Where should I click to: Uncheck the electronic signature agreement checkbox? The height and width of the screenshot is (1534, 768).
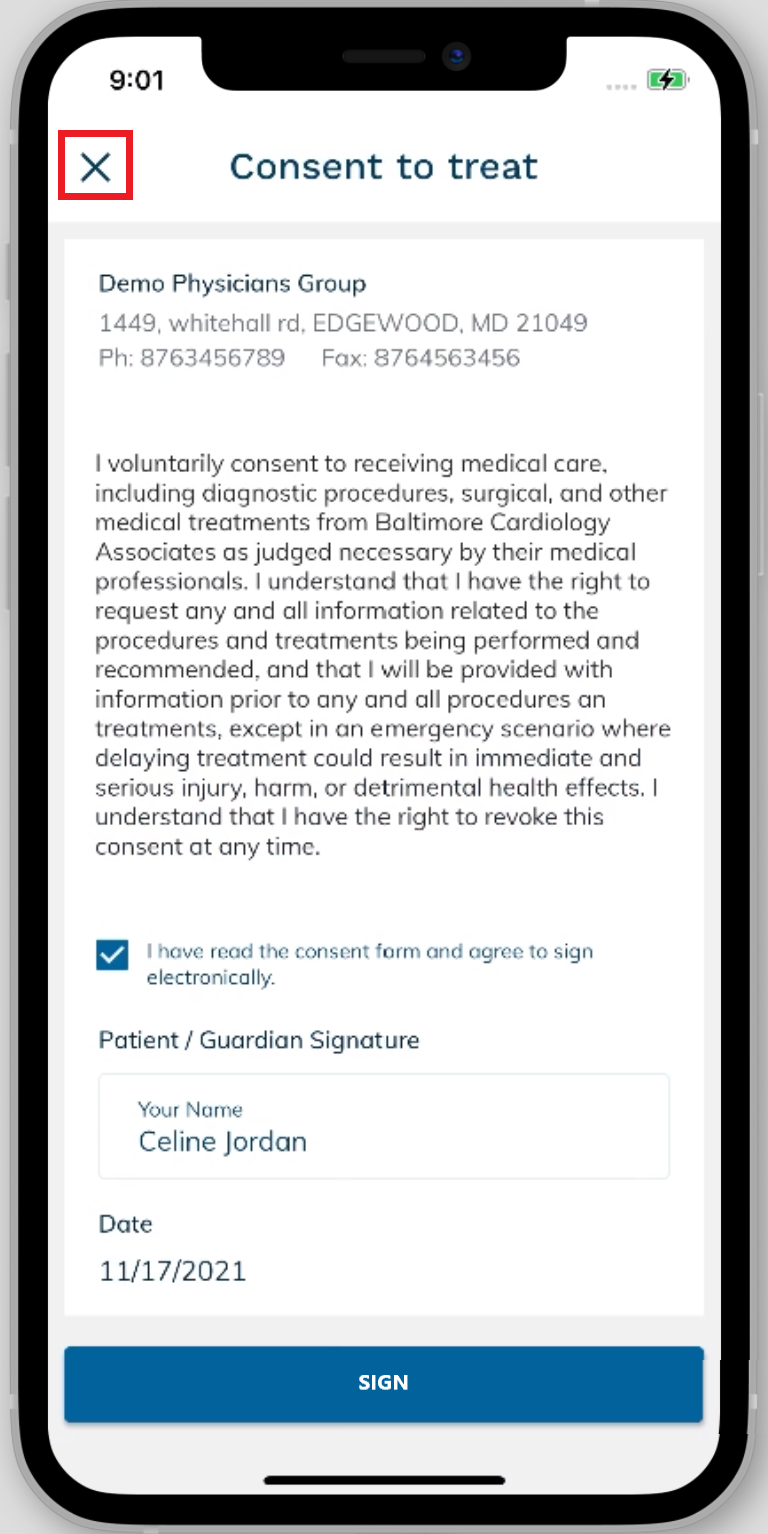[113, 955]
